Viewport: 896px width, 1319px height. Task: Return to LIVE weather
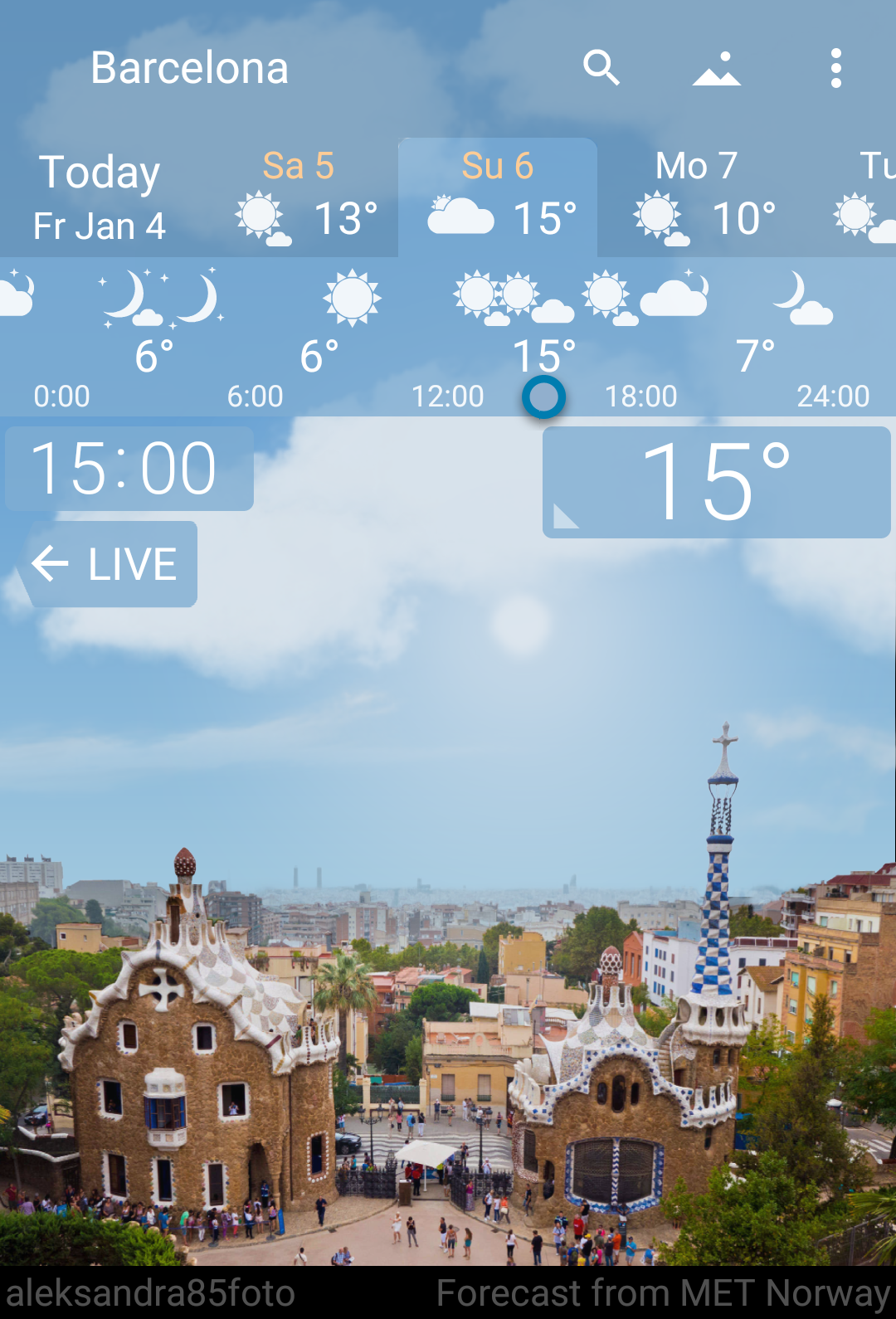(107, 564)
